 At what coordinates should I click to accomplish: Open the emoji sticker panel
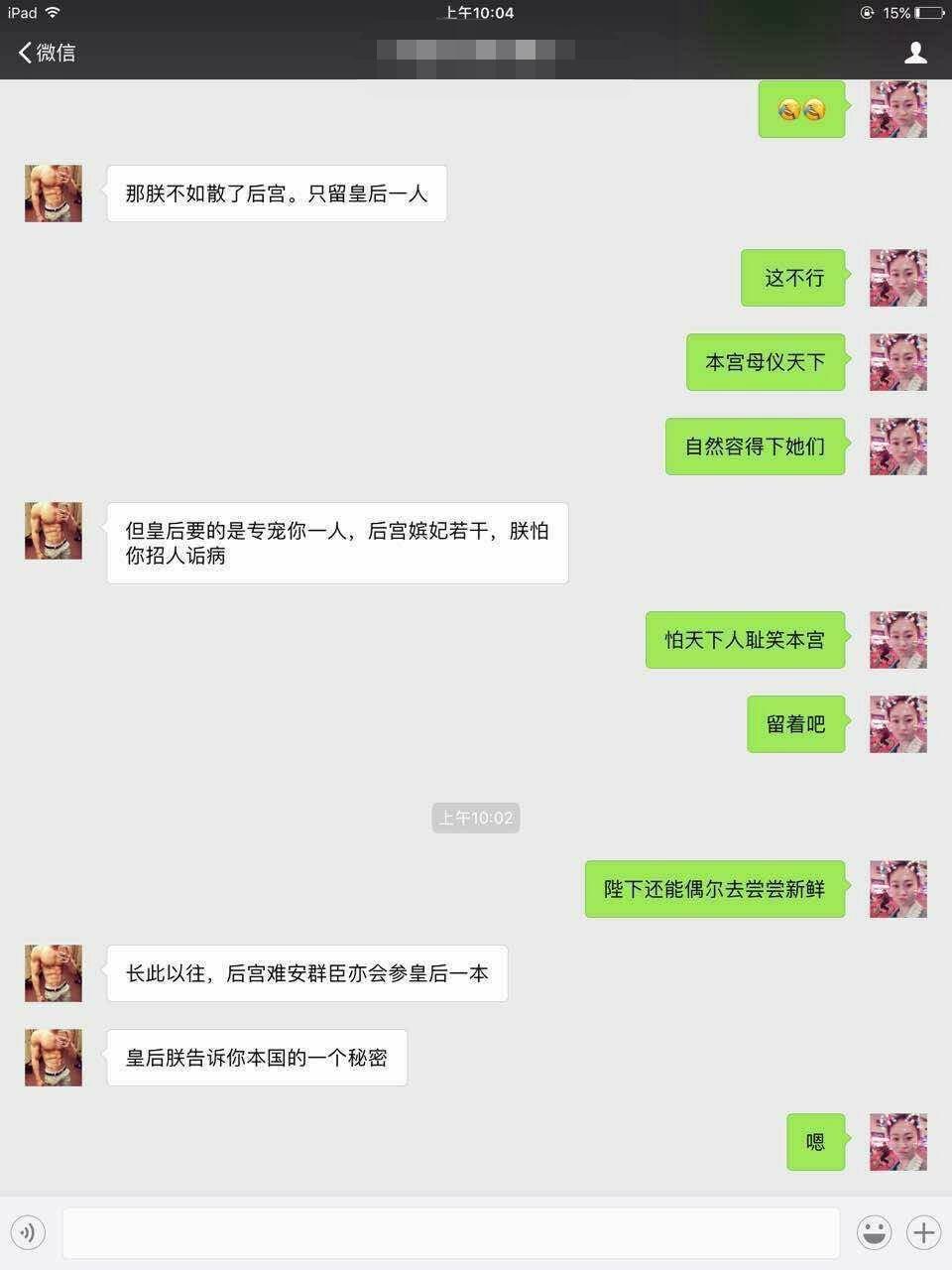point(874,1233)
